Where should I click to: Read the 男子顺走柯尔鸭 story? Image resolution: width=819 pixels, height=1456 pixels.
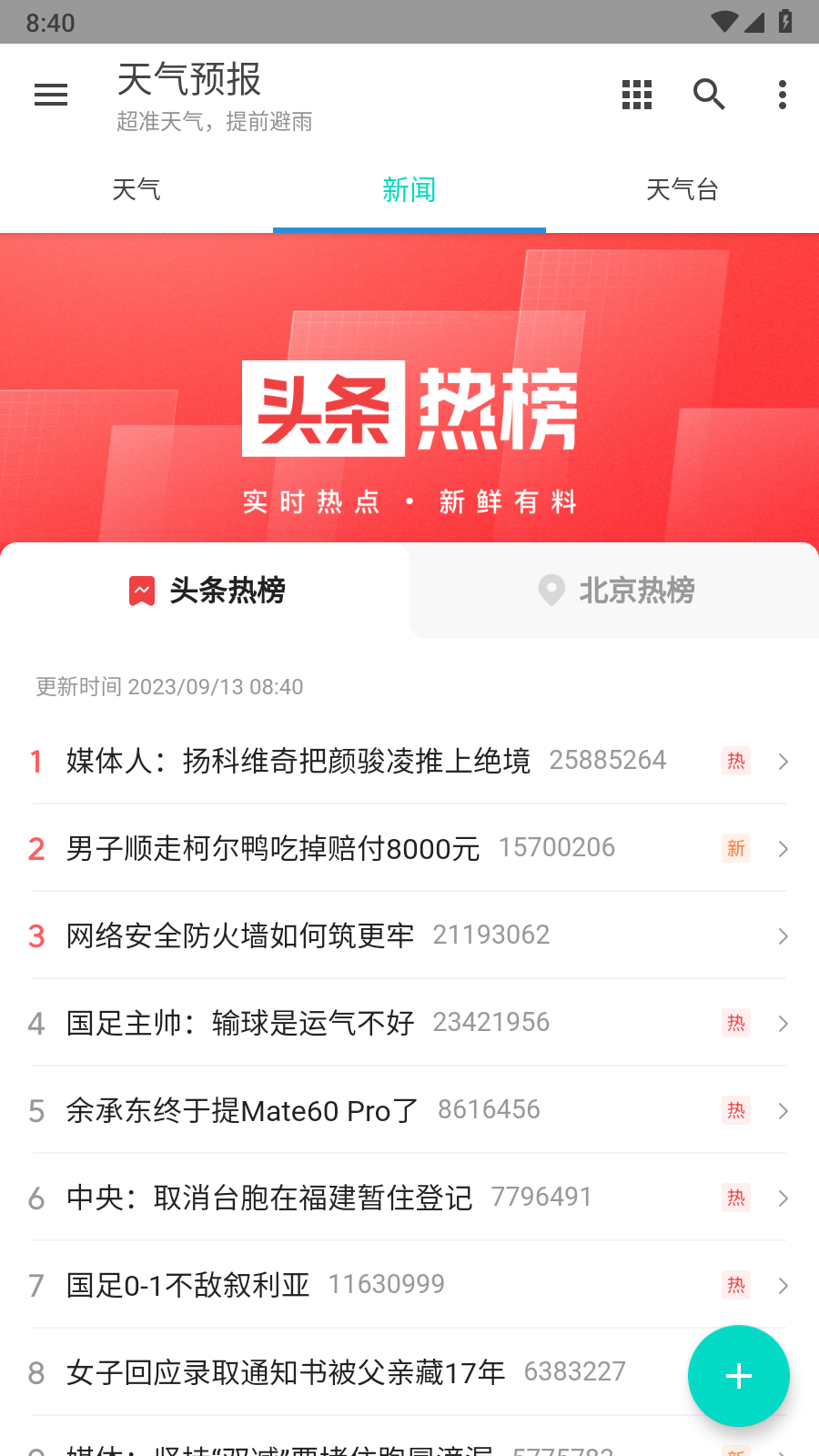273,848
